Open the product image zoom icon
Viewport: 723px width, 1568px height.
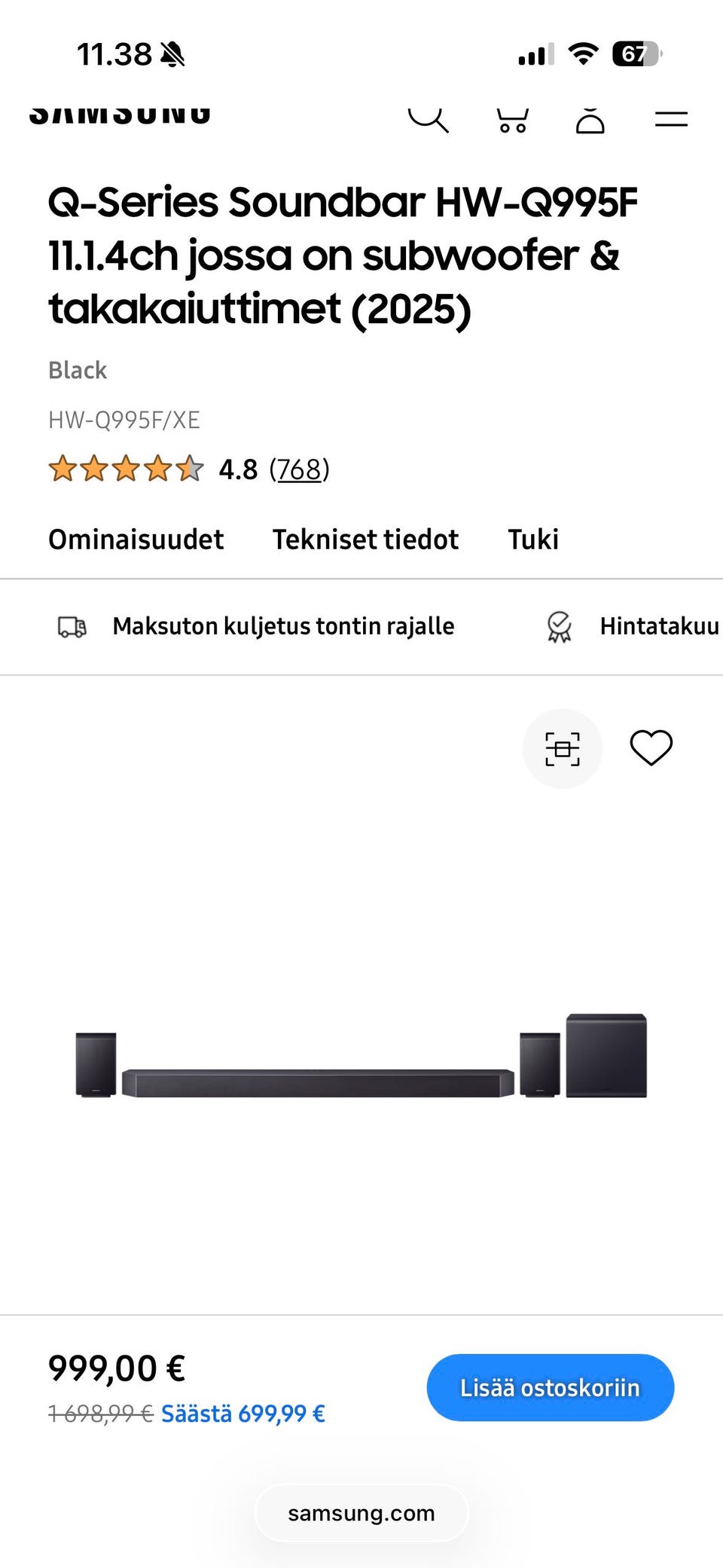tap(562, 747)
